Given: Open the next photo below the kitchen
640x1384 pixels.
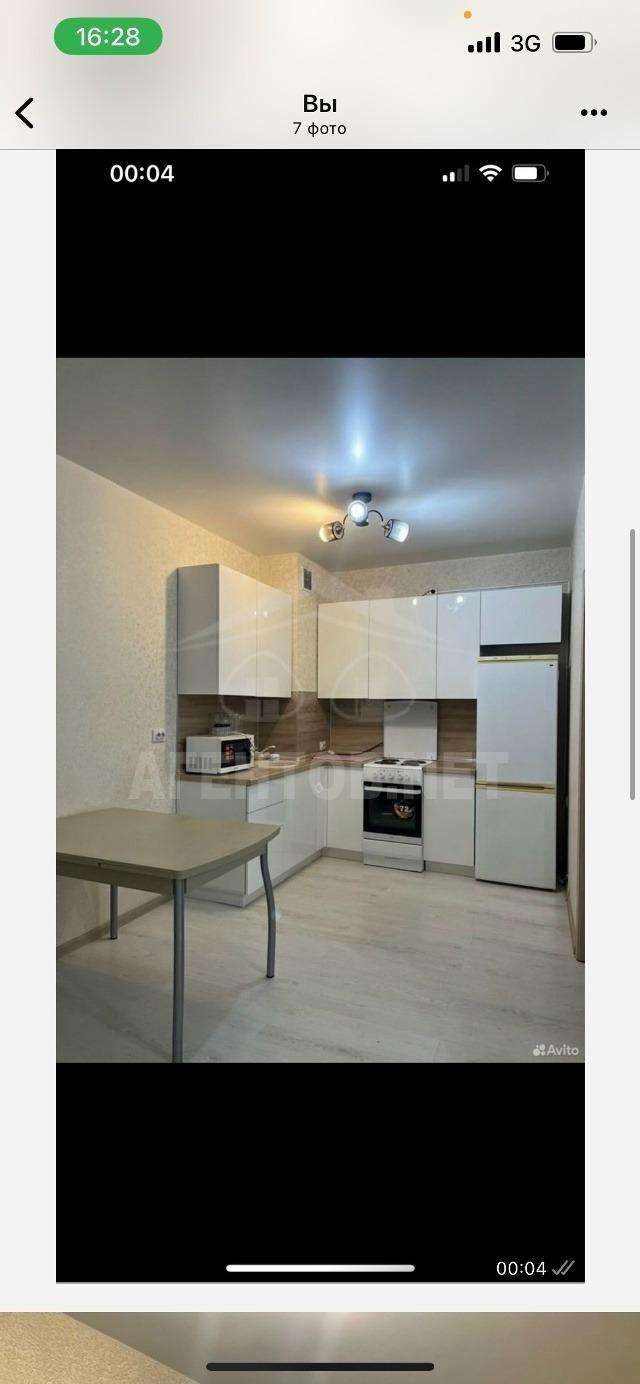Looking at the screenshot, I should click(x=320, y=1345).
